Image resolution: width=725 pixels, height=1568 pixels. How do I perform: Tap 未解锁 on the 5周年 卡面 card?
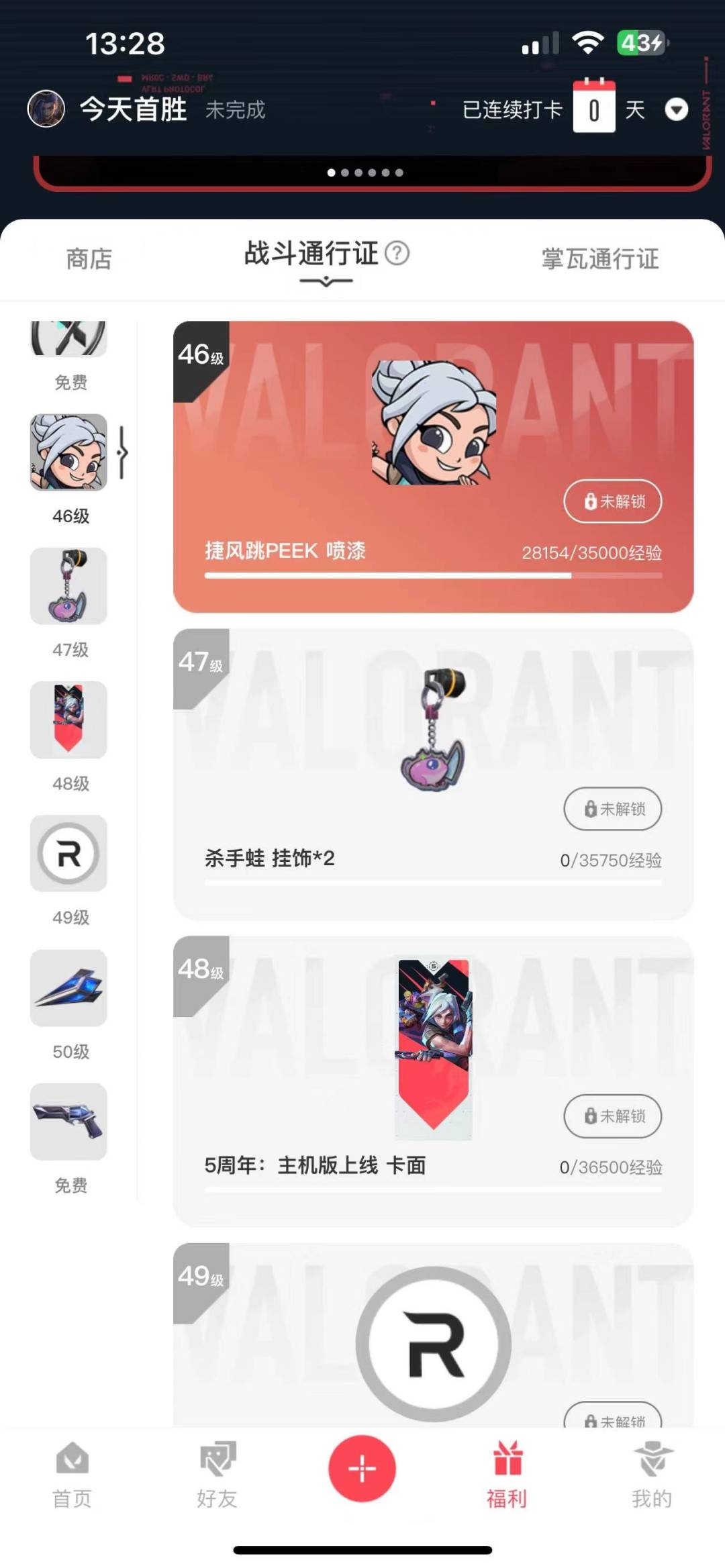point(612,1116)
